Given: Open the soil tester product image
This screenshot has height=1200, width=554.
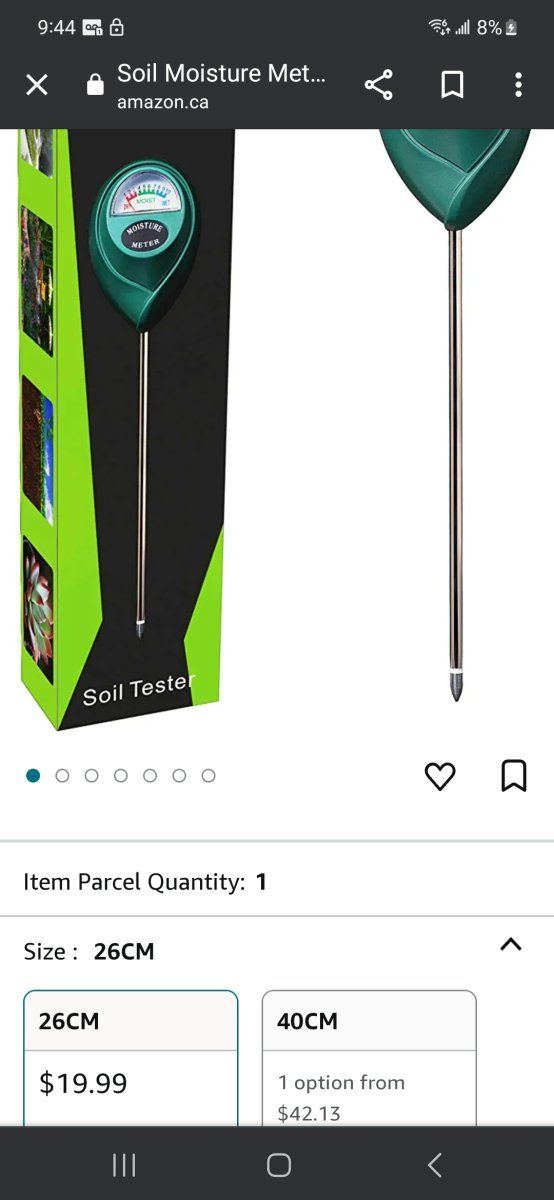Looking at the screenshot, I should (277, 430).
